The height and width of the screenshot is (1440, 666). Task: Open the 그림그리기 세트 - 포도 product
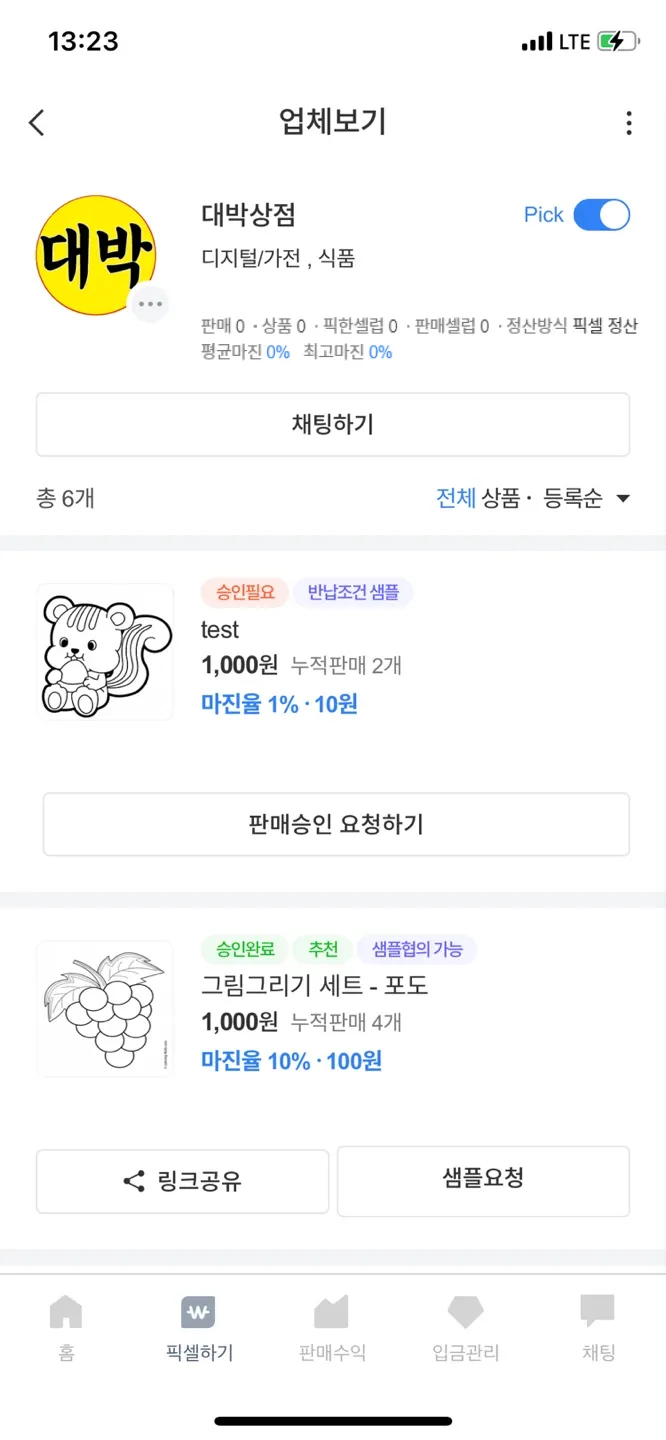point(314,985)
